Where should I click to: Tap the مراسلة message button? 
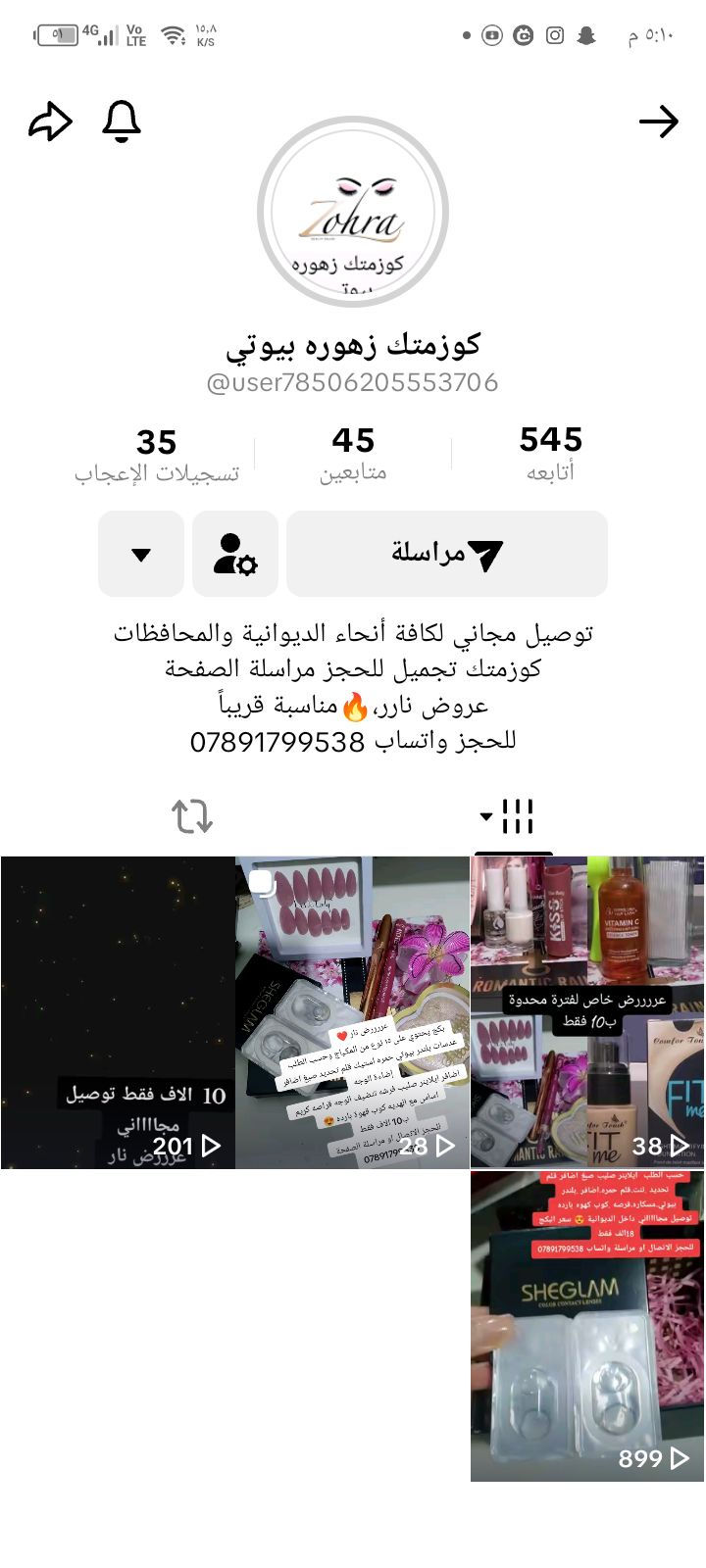[447, 554]
